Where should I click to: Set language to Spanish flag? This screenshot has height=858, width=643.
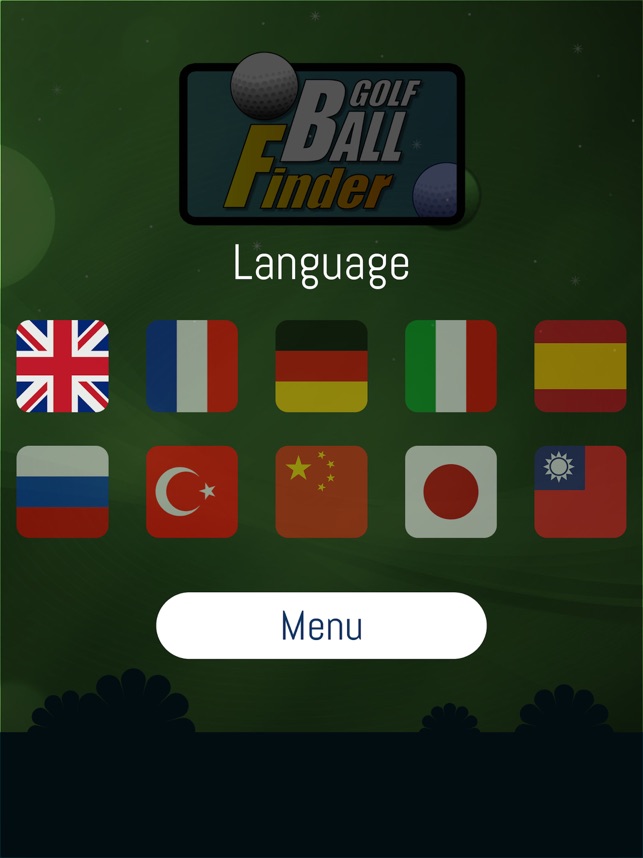coord(580,366)
